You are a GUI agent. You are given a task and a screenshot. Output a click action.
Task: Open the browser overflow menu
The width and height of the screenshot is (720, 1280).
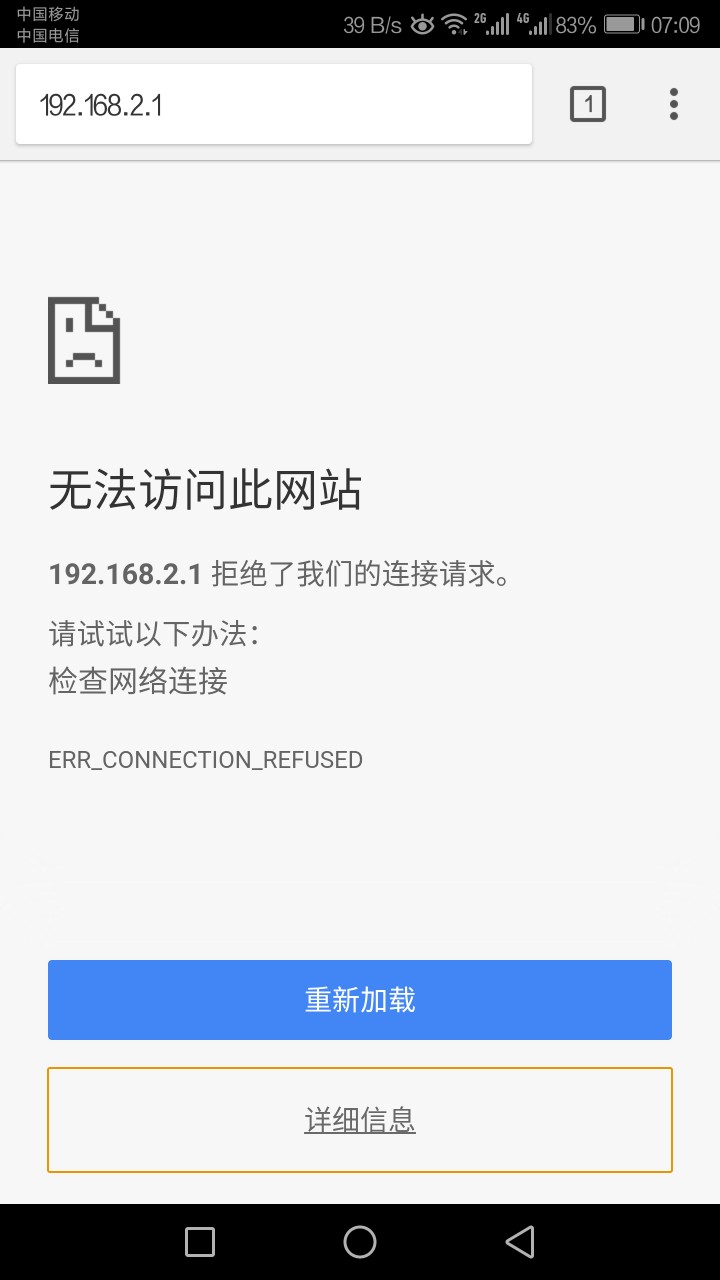tap(674, 104)
